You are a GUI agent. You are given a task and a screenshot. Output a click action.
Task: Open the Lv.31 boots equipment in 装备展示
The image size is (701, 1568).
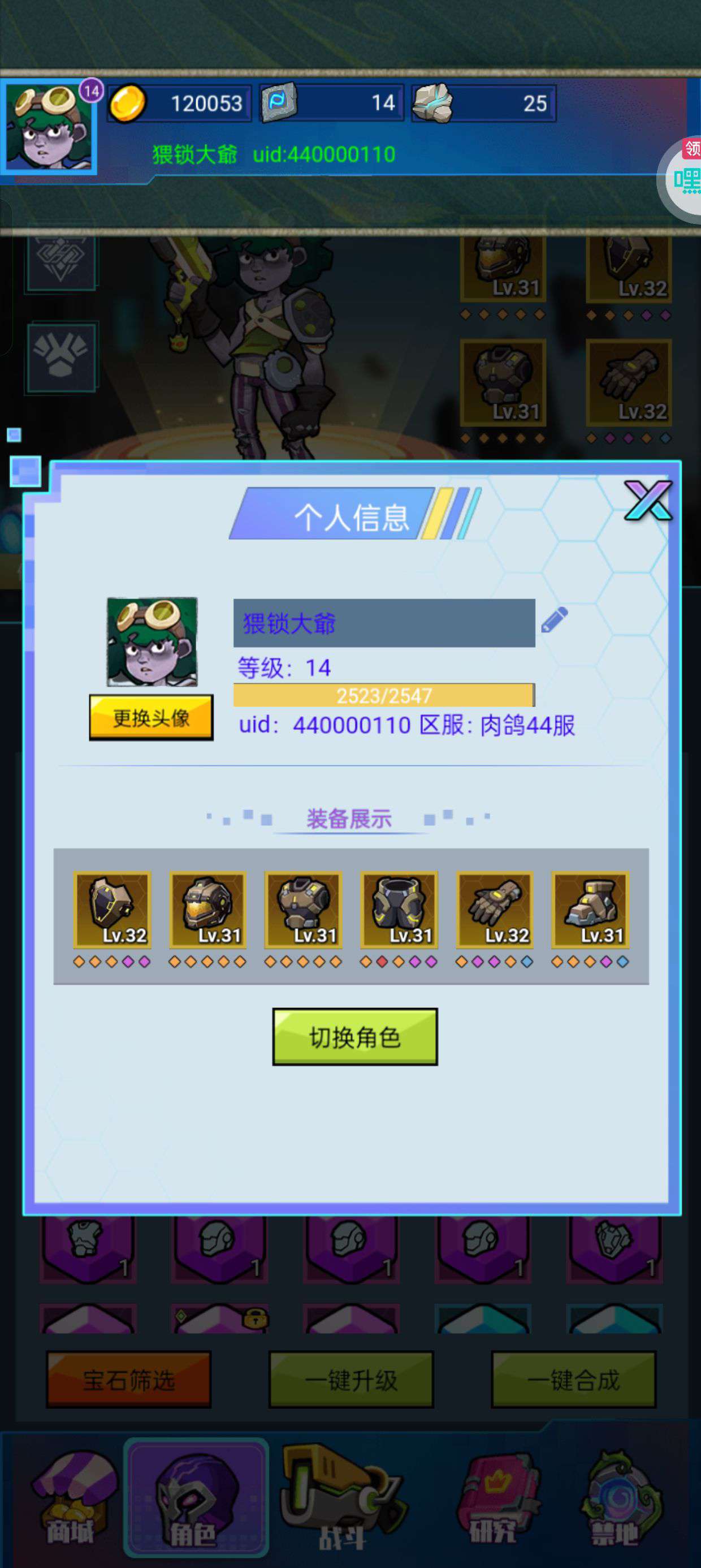coord(590,910)
